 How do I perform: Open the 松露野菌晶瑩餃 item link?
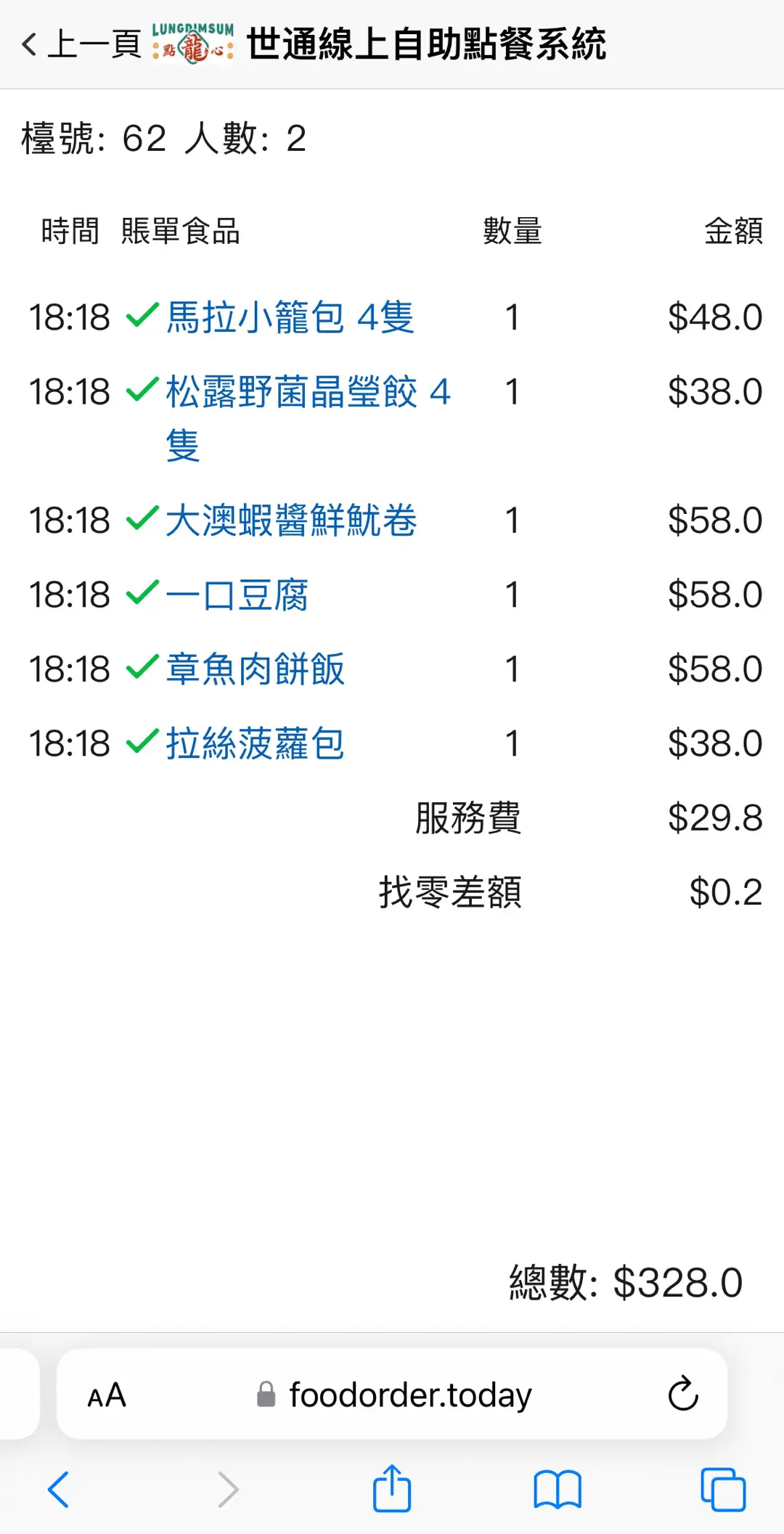[309, 418]
